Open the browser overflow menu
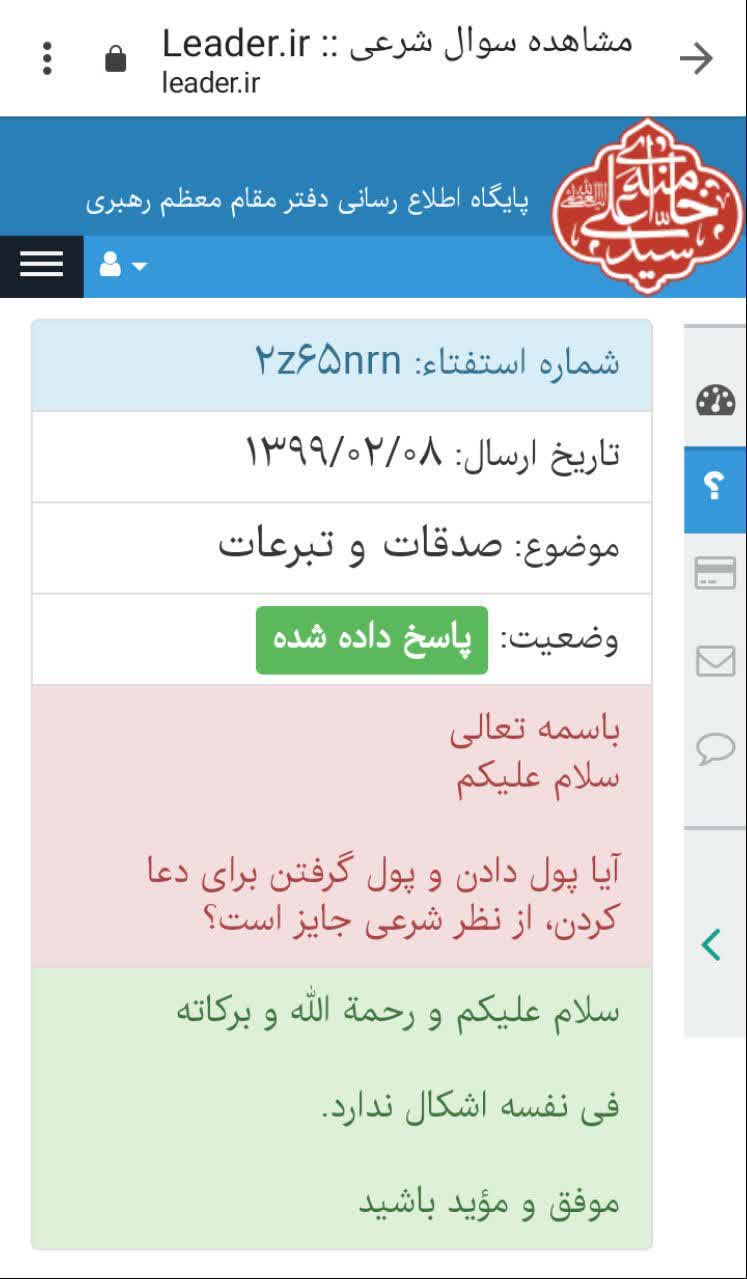The height and width of the screenshot is (1279, 747). (47, 59)
